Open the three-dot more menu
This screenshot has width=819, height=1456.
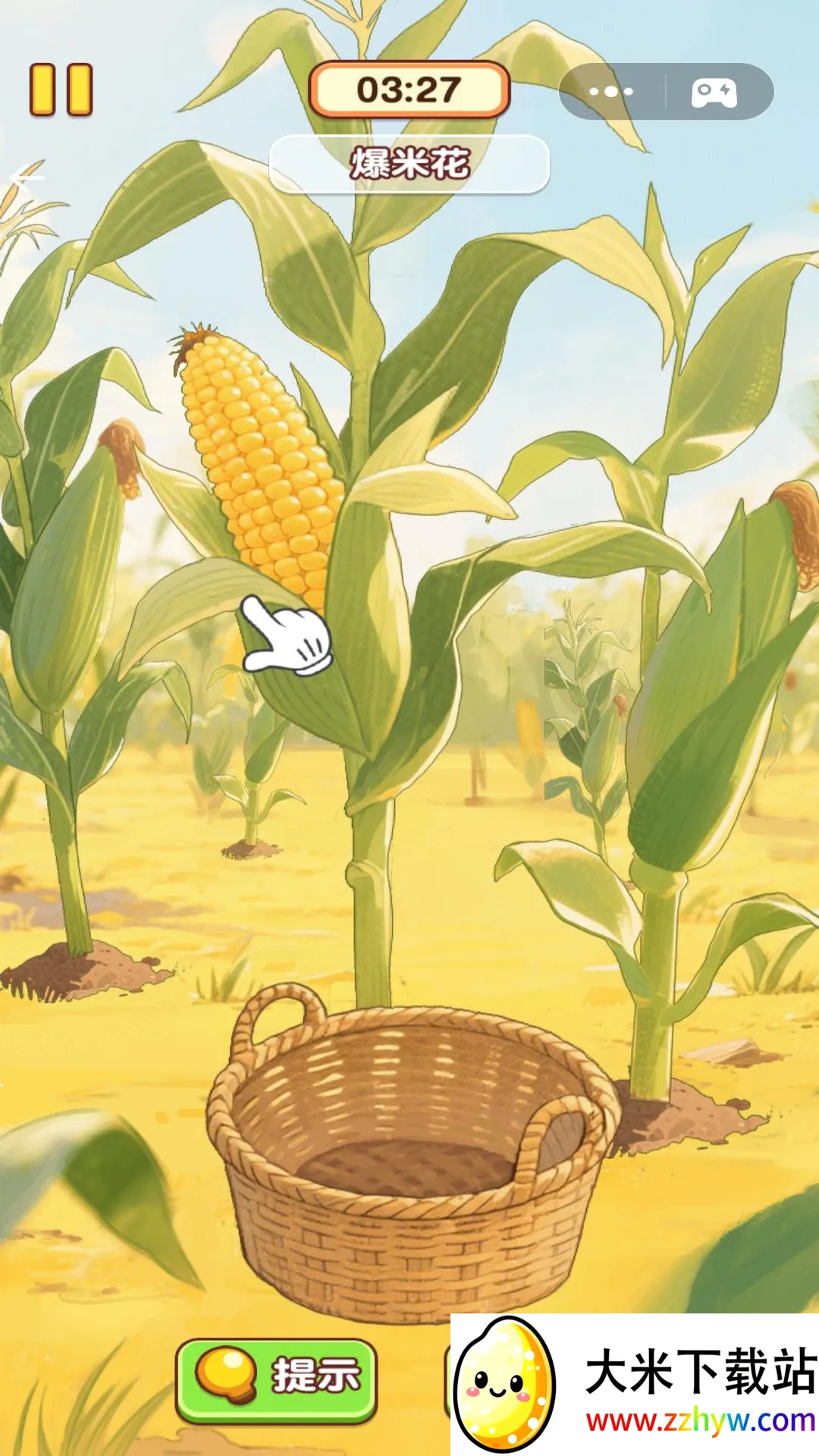tap(611, 92)
